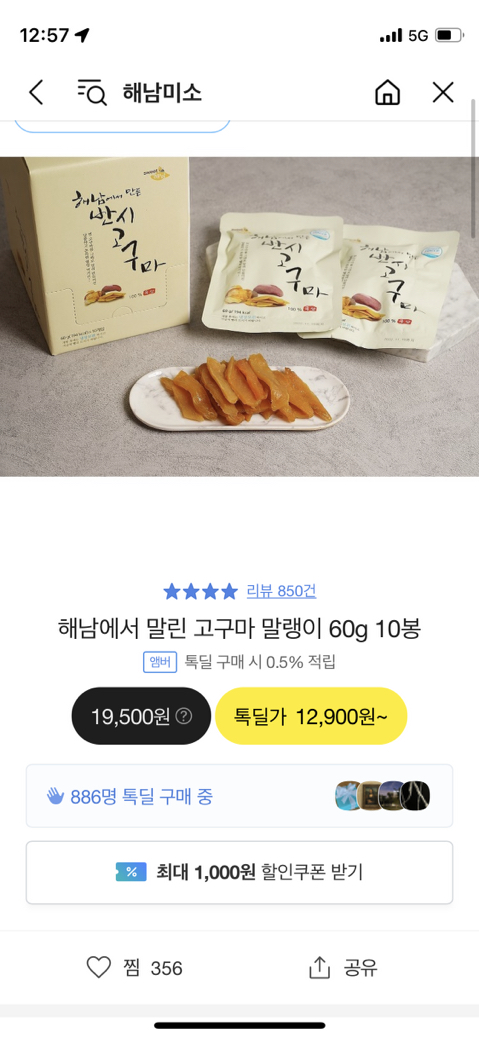Screen dimensions: 479x1039
Task: Close the page with the X icon
Action: [x=443, y=92]
